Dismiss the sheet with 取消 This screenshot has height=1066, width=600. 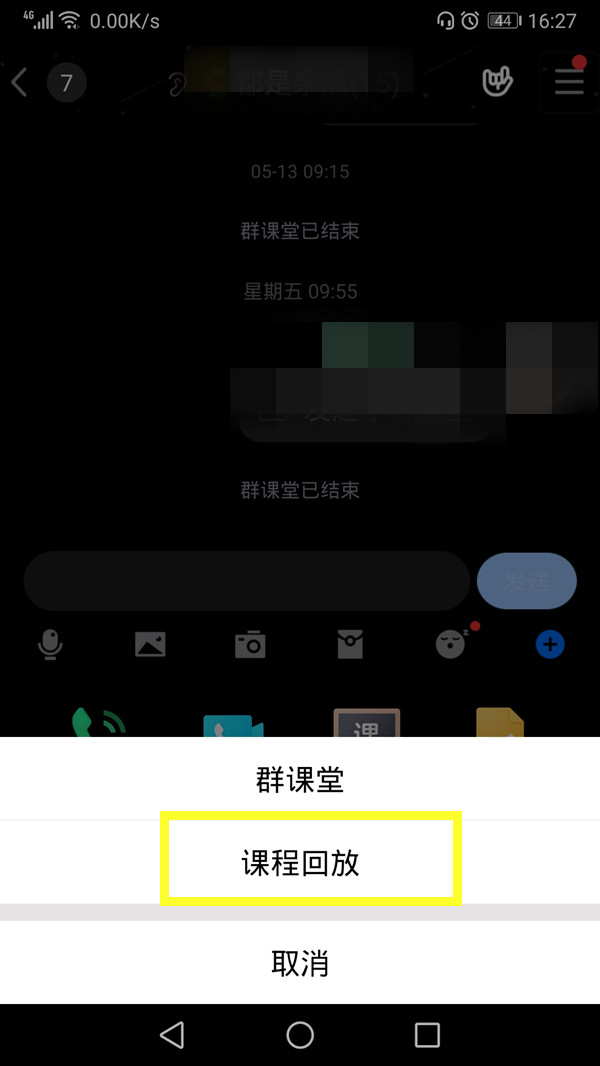click(300, 963)
